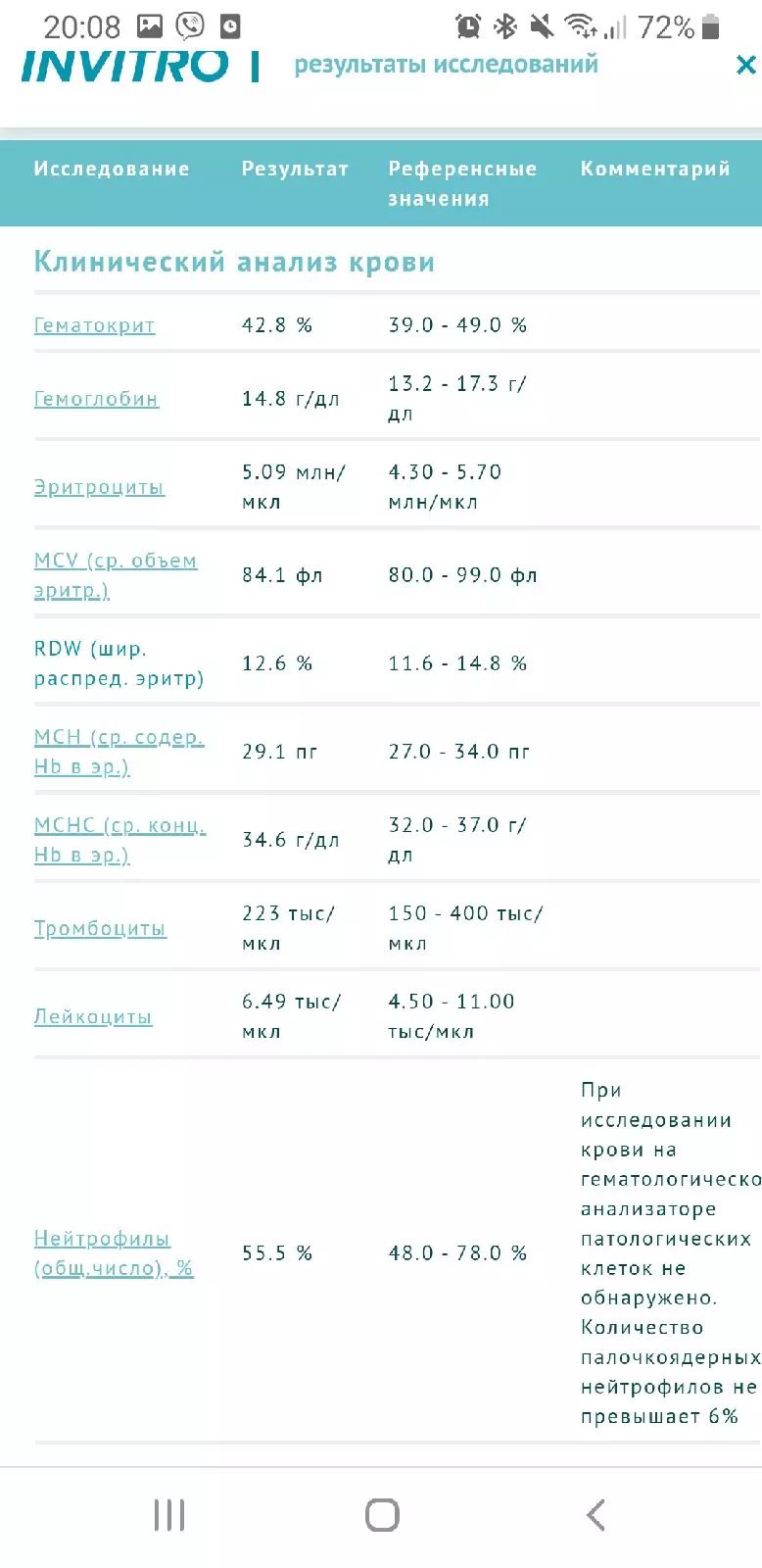Screen dimensions: 762x1568
Task: Open the Нейтрофилы (общ.число), % link
Action: pos(114,1253)
